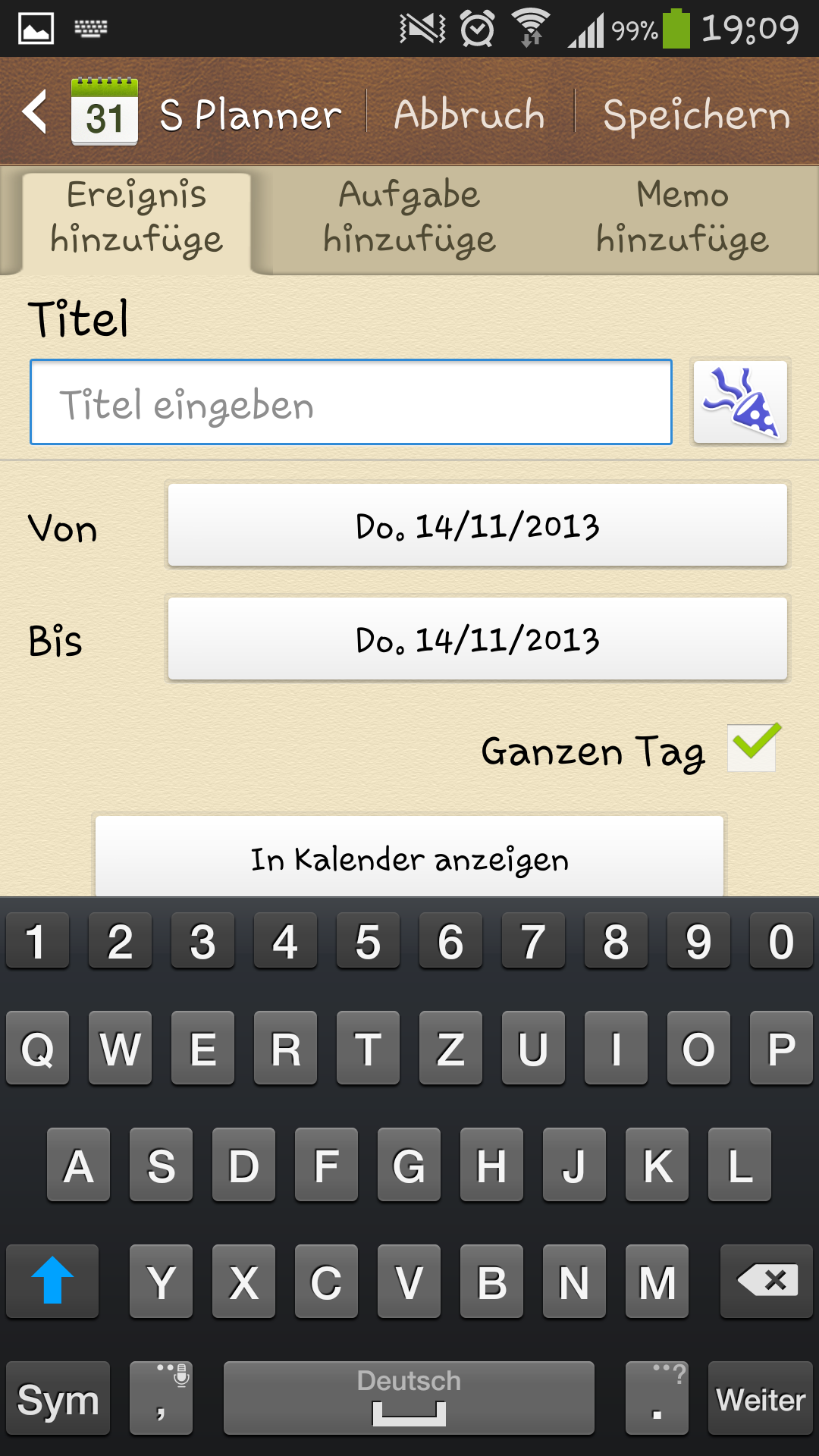Tap the In Kalender anzeigen button
Screen dimensions: 819x1456
(x=409, y=857)
